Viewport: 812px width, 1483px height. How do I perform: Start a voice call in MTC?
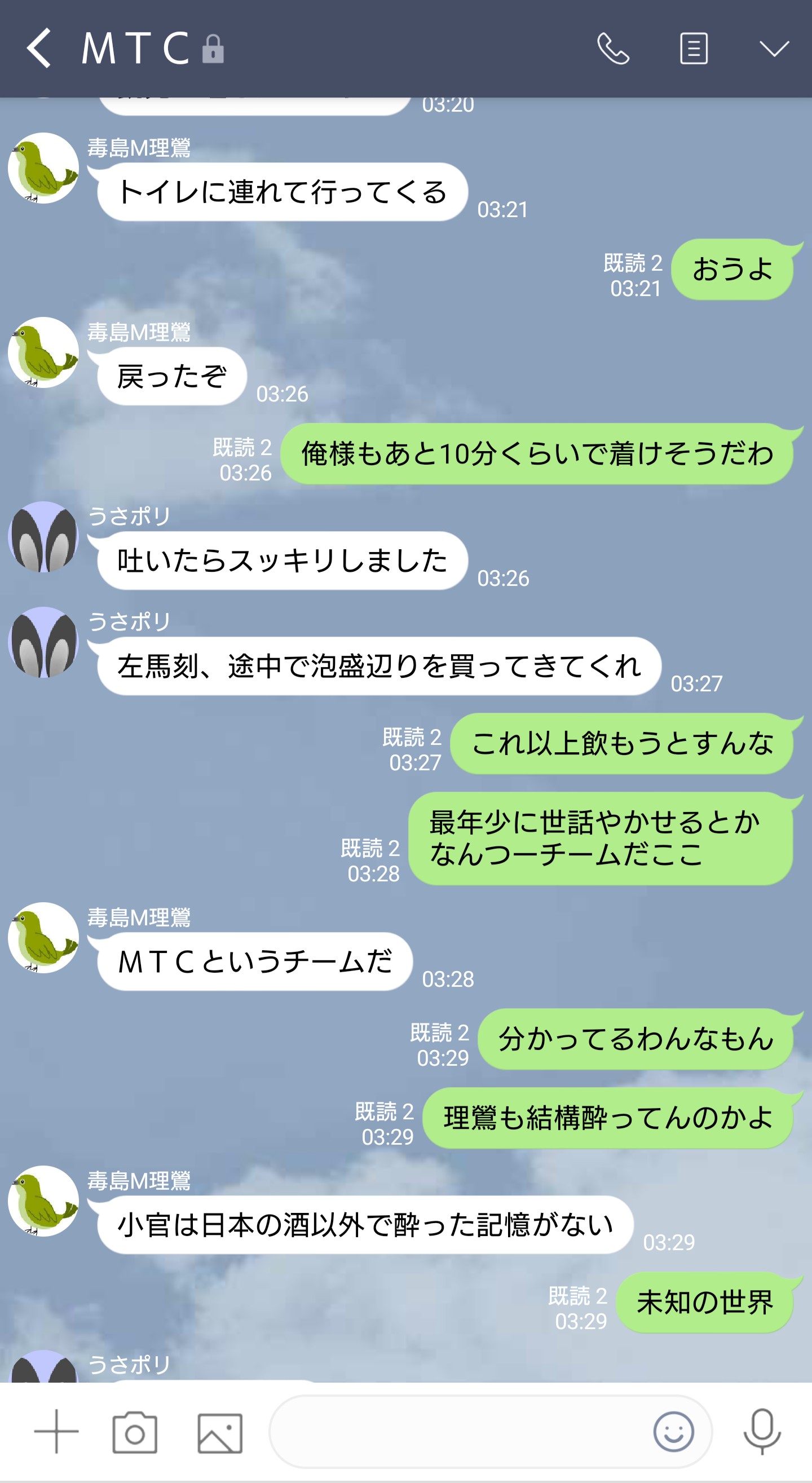(613, 48)
